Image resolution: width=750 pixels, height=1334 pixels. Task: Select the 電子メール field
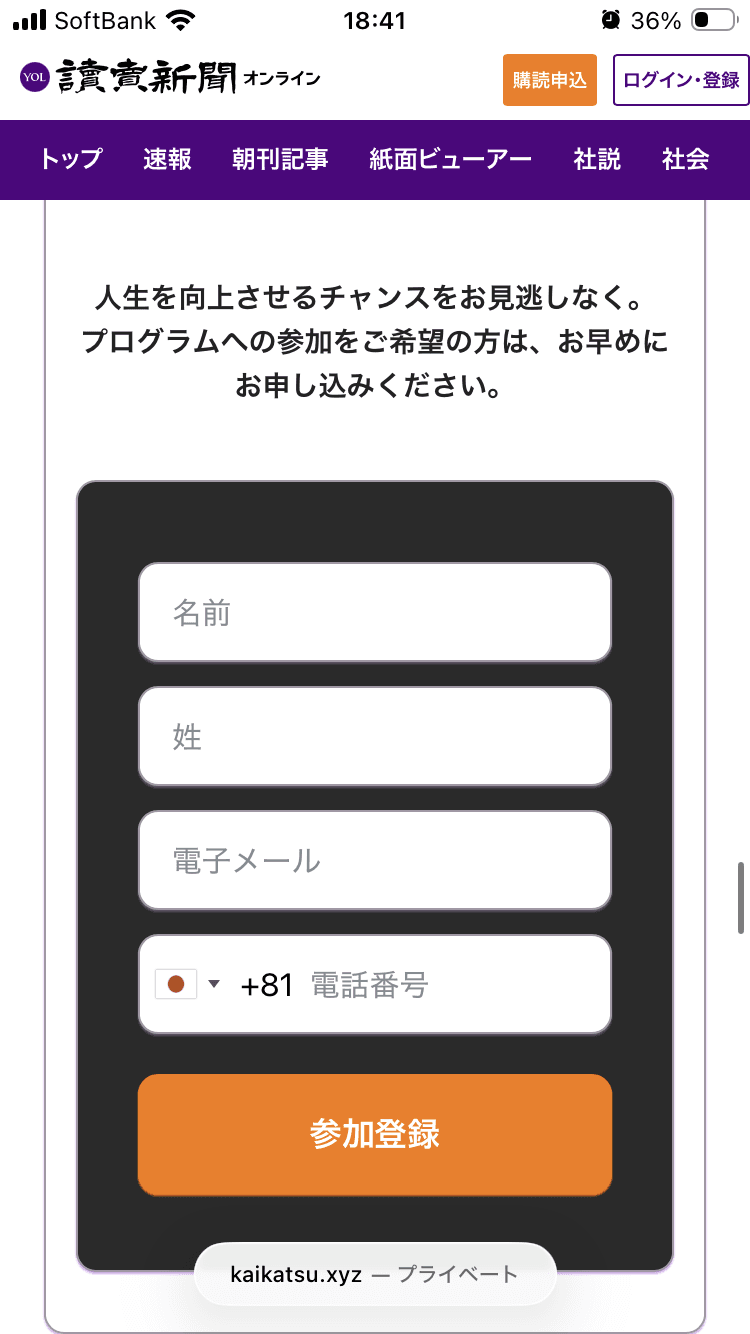click(x=375, y=860)
